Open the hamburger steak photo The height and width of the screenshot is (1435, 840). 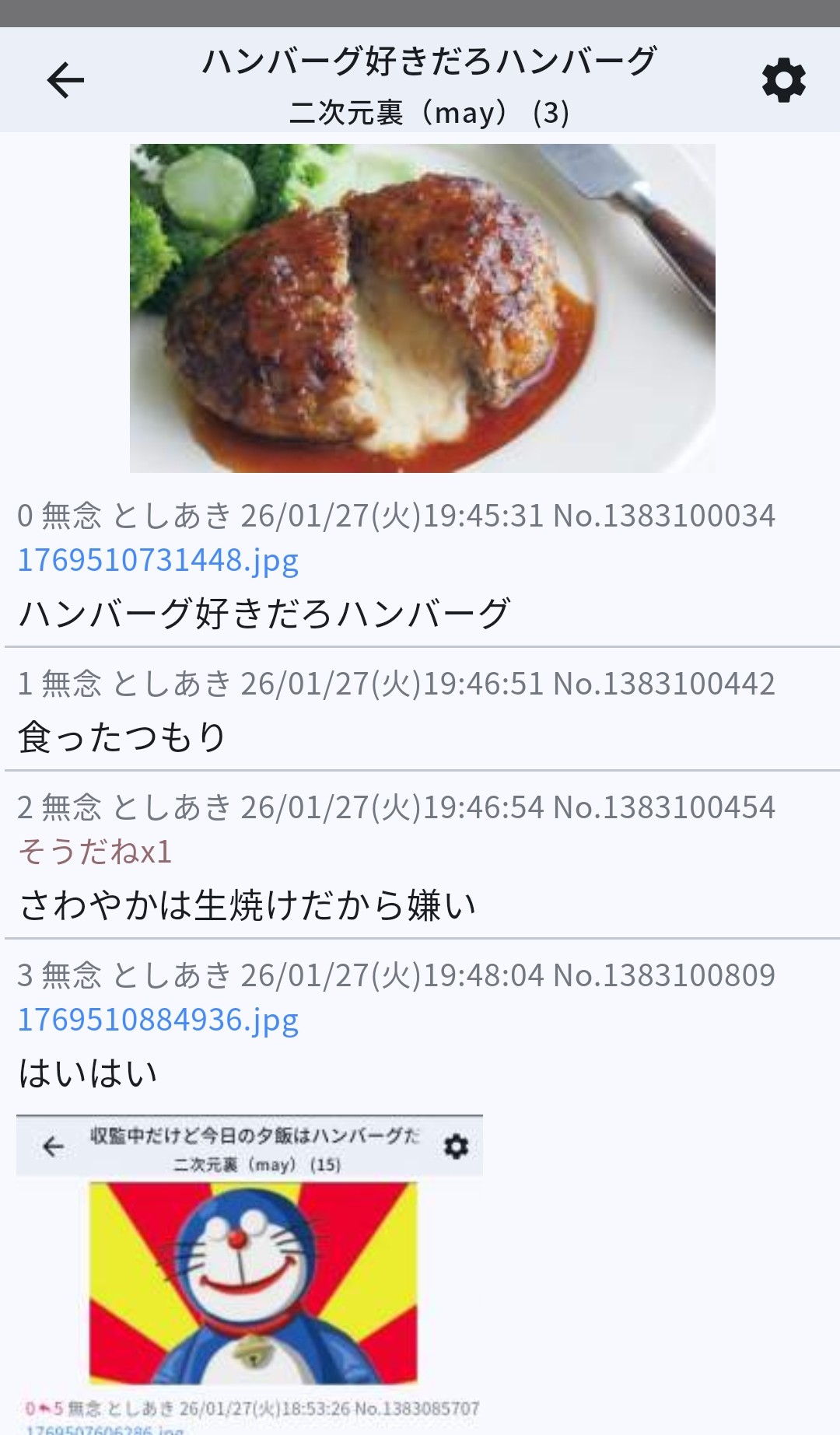(422, 308)
